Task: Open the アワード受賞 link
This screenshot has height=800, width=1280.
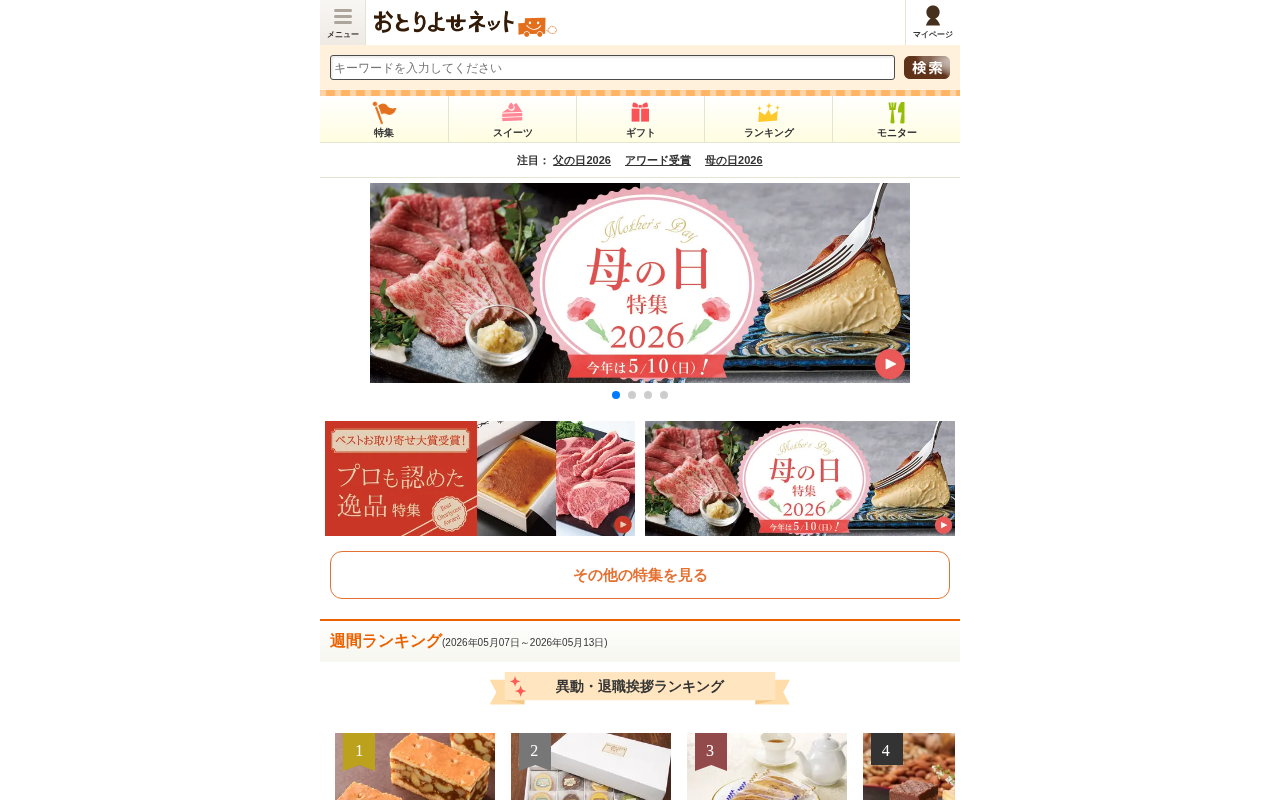Action: point(658,160)
